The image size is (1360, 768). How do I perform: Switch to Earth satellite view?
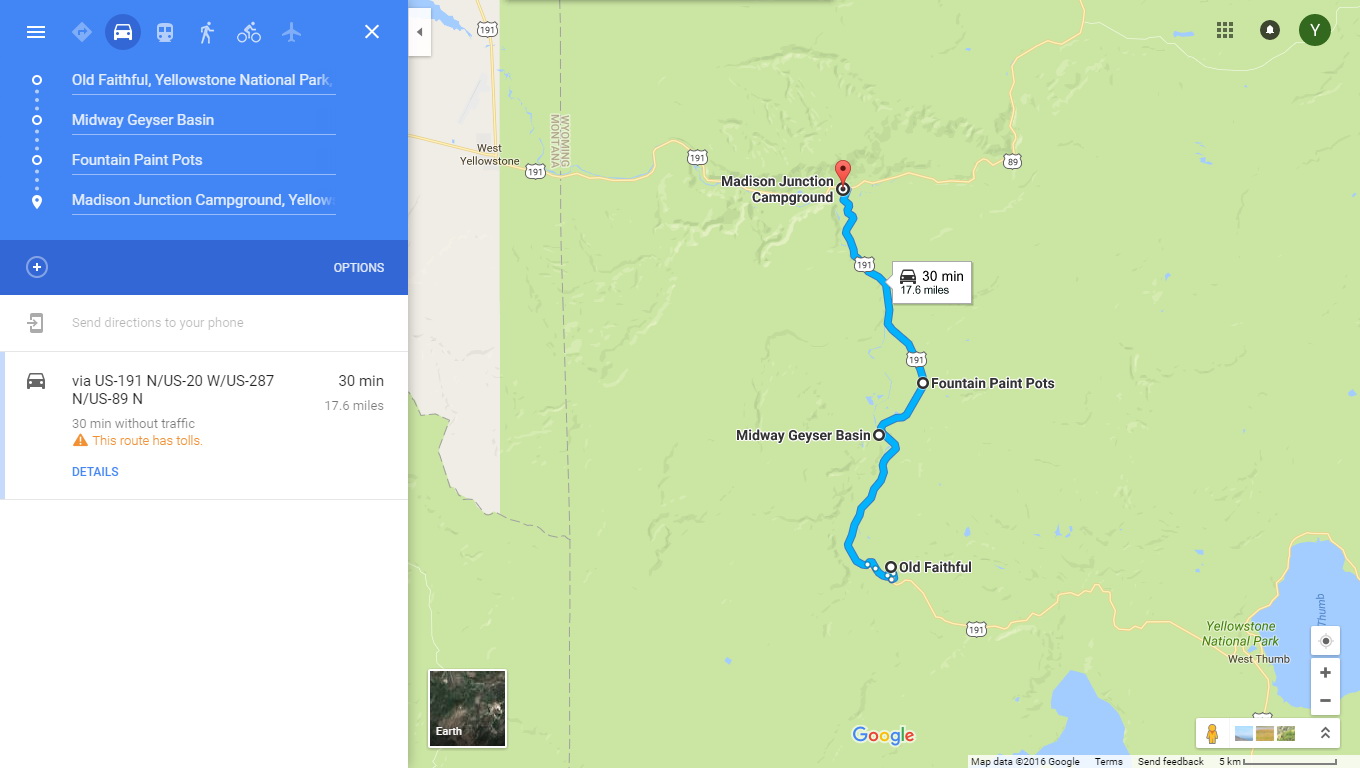[467, 709]
